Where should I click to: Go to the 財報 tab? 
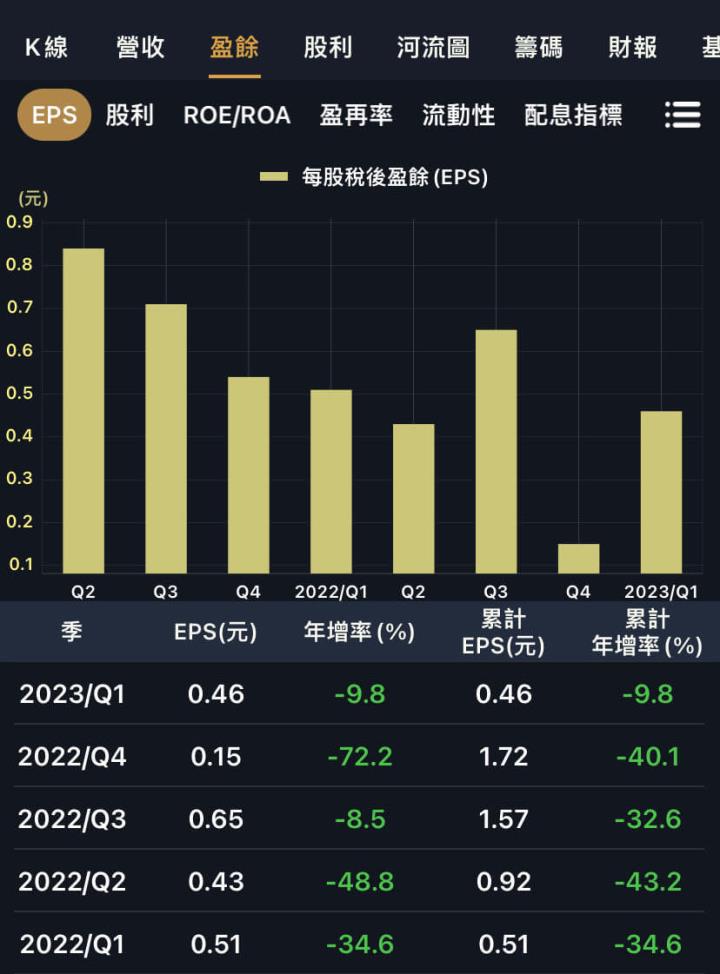631,46
